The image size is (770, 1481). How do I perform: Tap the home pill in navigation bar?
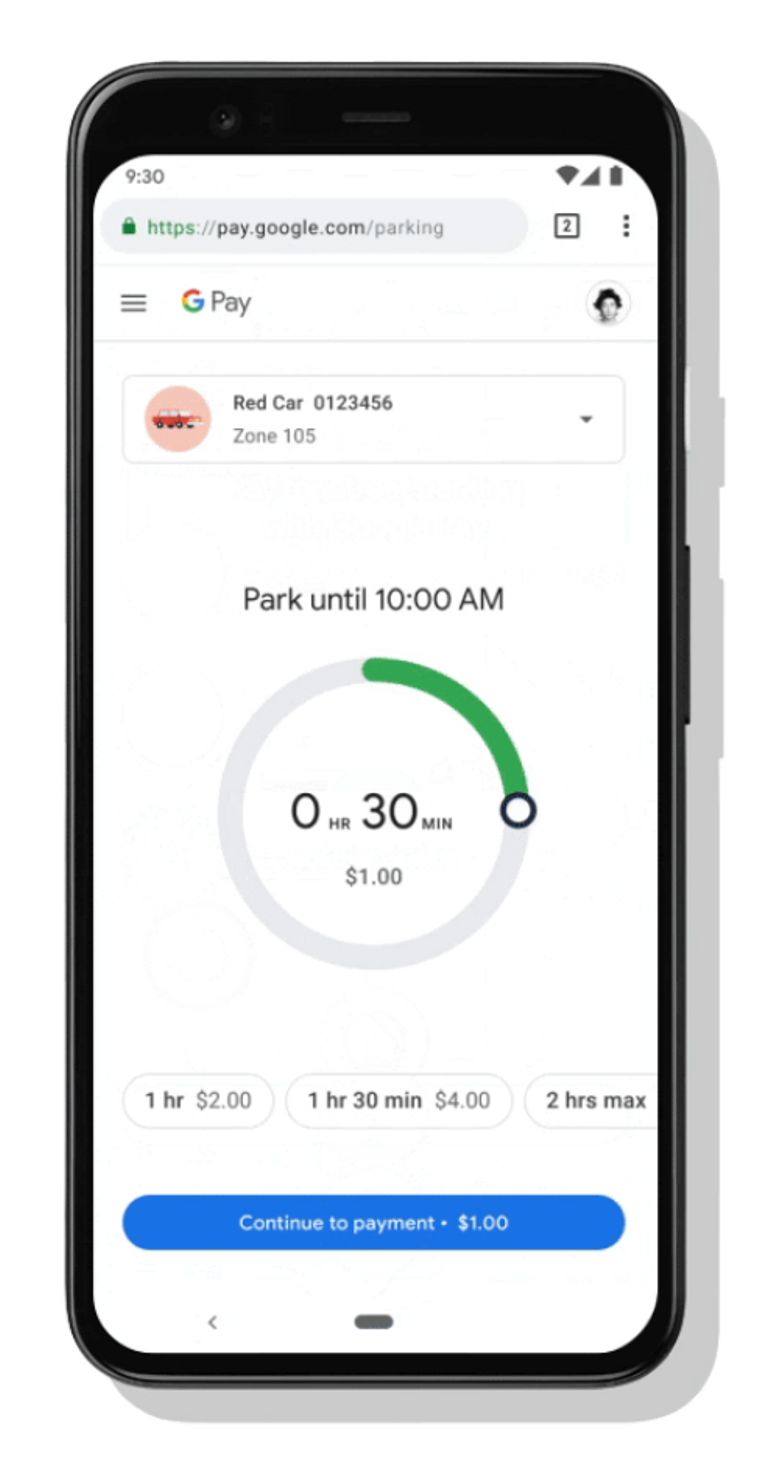[373, 1321]
